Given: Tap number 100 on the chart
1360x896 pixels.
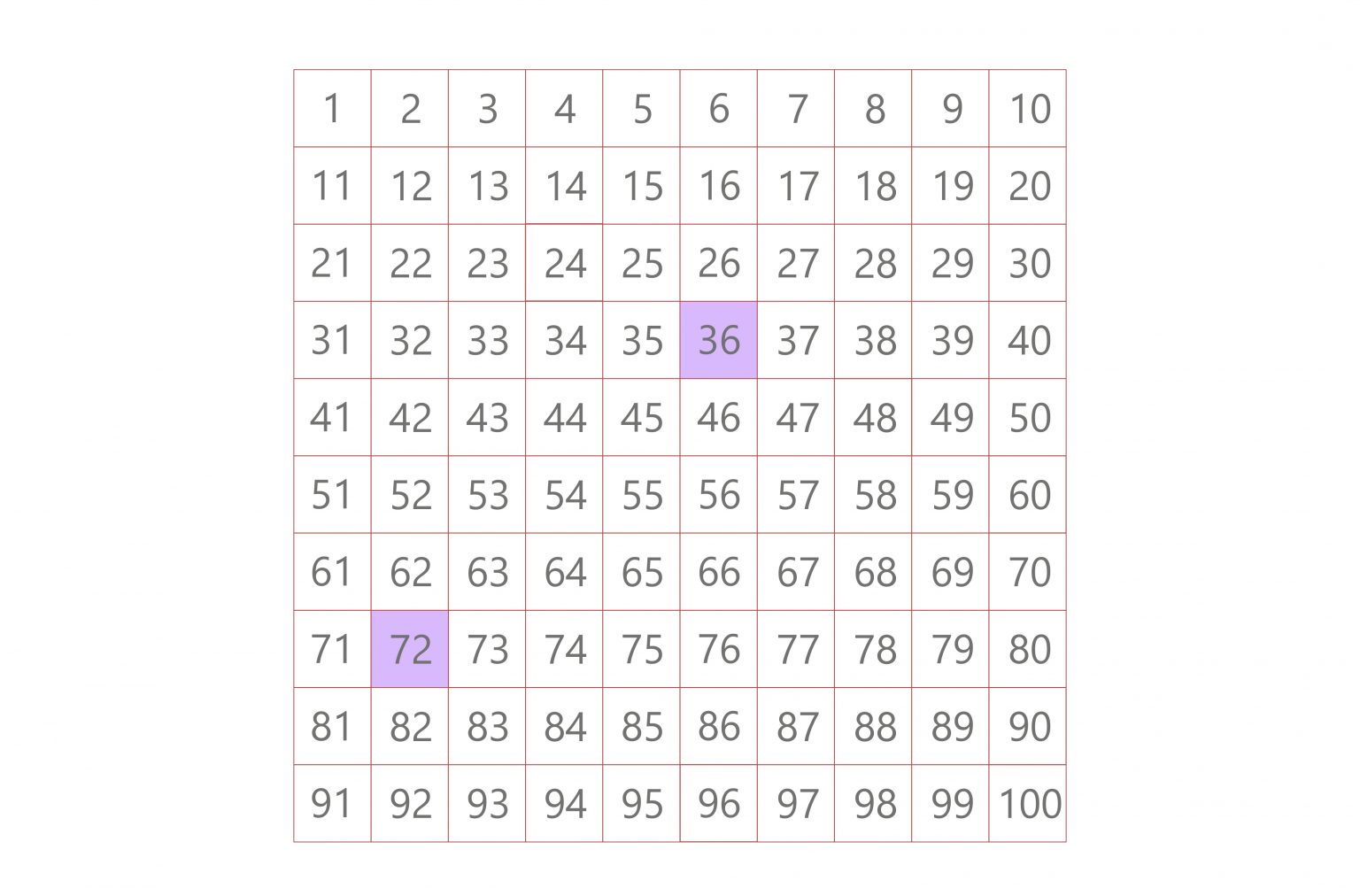Looking at the screenshot, I should point(1027,803).
